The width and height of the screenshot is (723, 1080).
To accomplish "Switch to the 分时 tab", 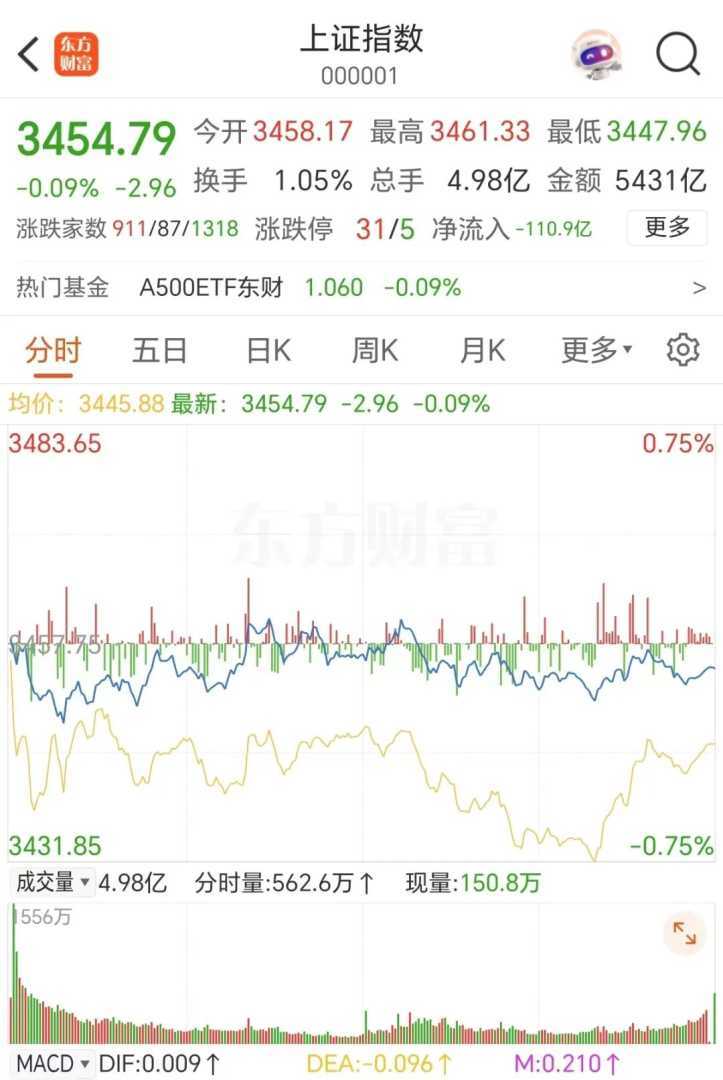I will coord(53,350).
